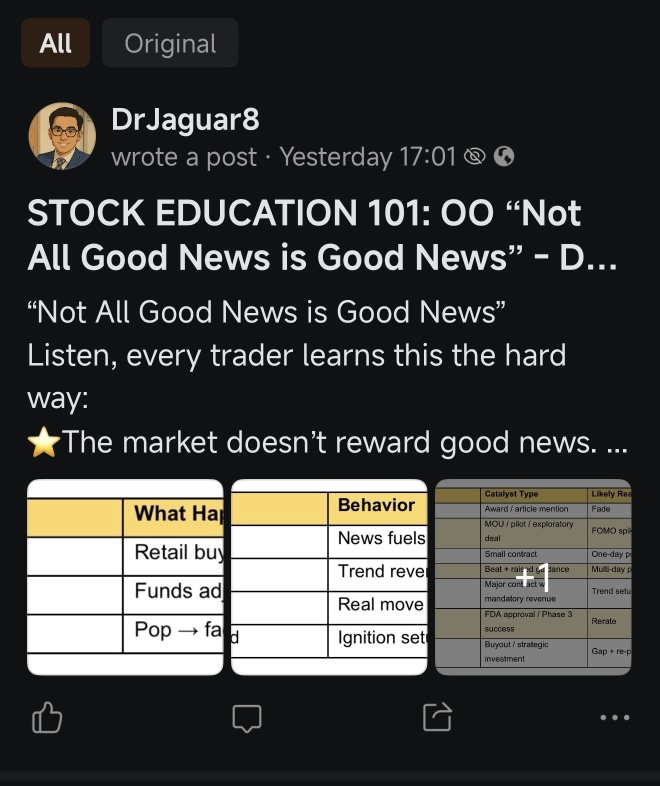The height and width of the screenshot is (786, 660).
Task: Open DrJaguar8's profile avatar
Action: (62, 137)
